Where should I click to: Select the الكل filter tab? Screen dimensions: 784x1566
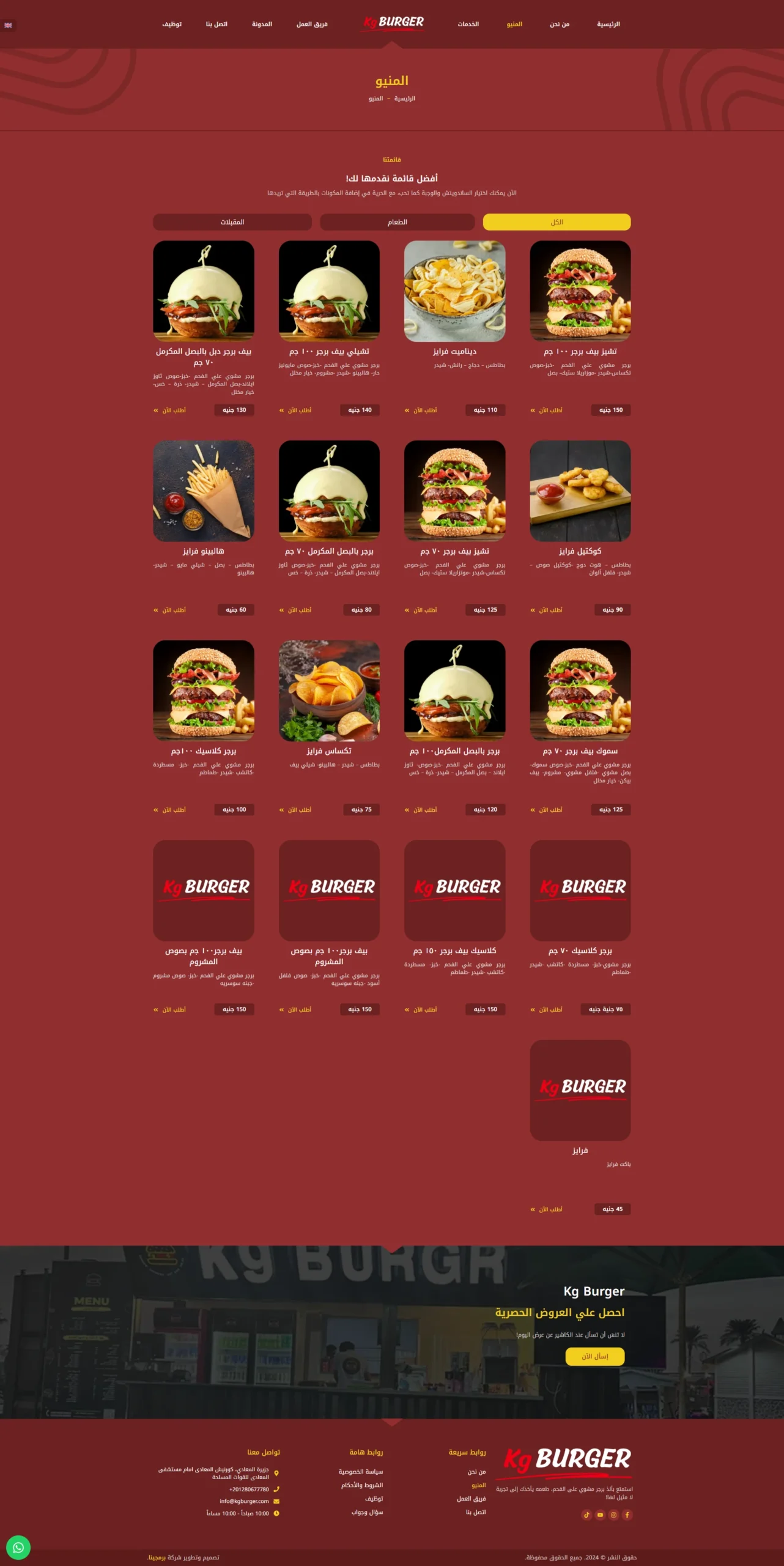(x=557, y=222)
